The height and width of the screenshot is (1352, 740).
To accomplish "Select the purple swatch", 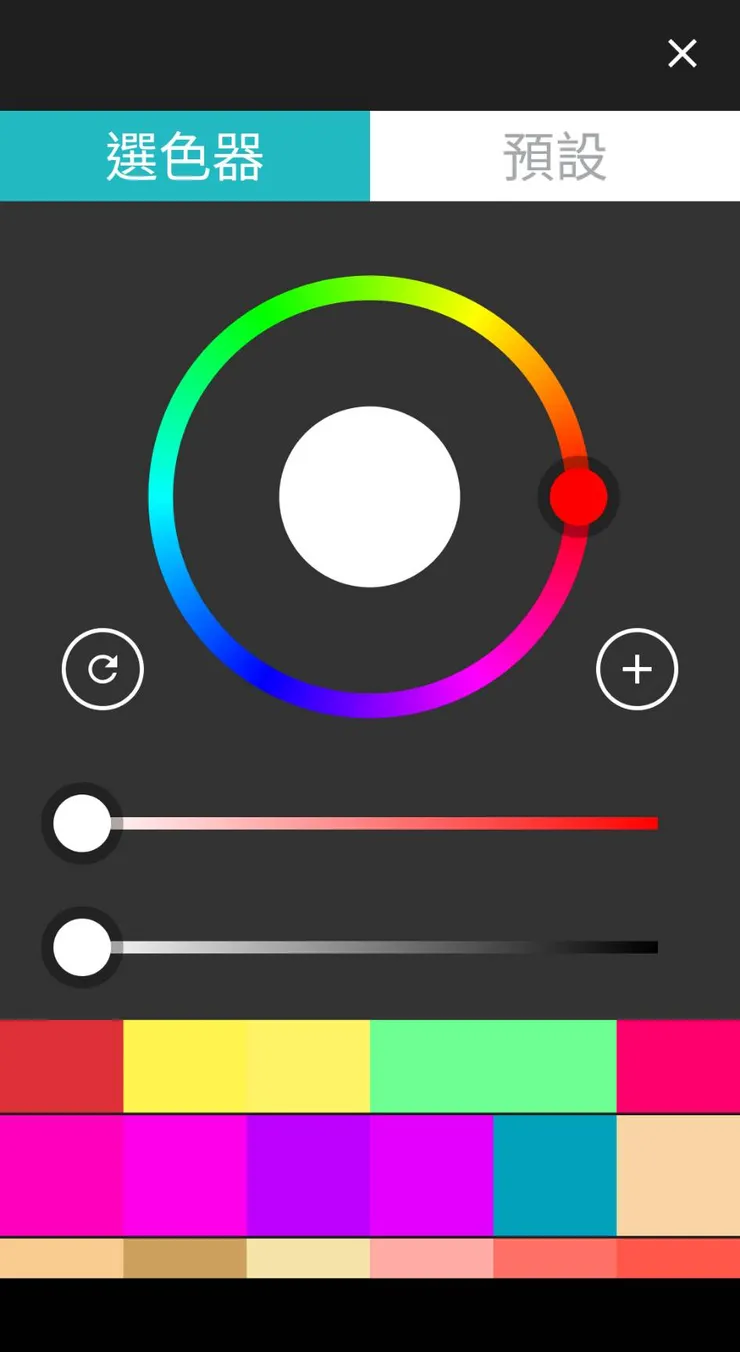I will click(308, 1175).
